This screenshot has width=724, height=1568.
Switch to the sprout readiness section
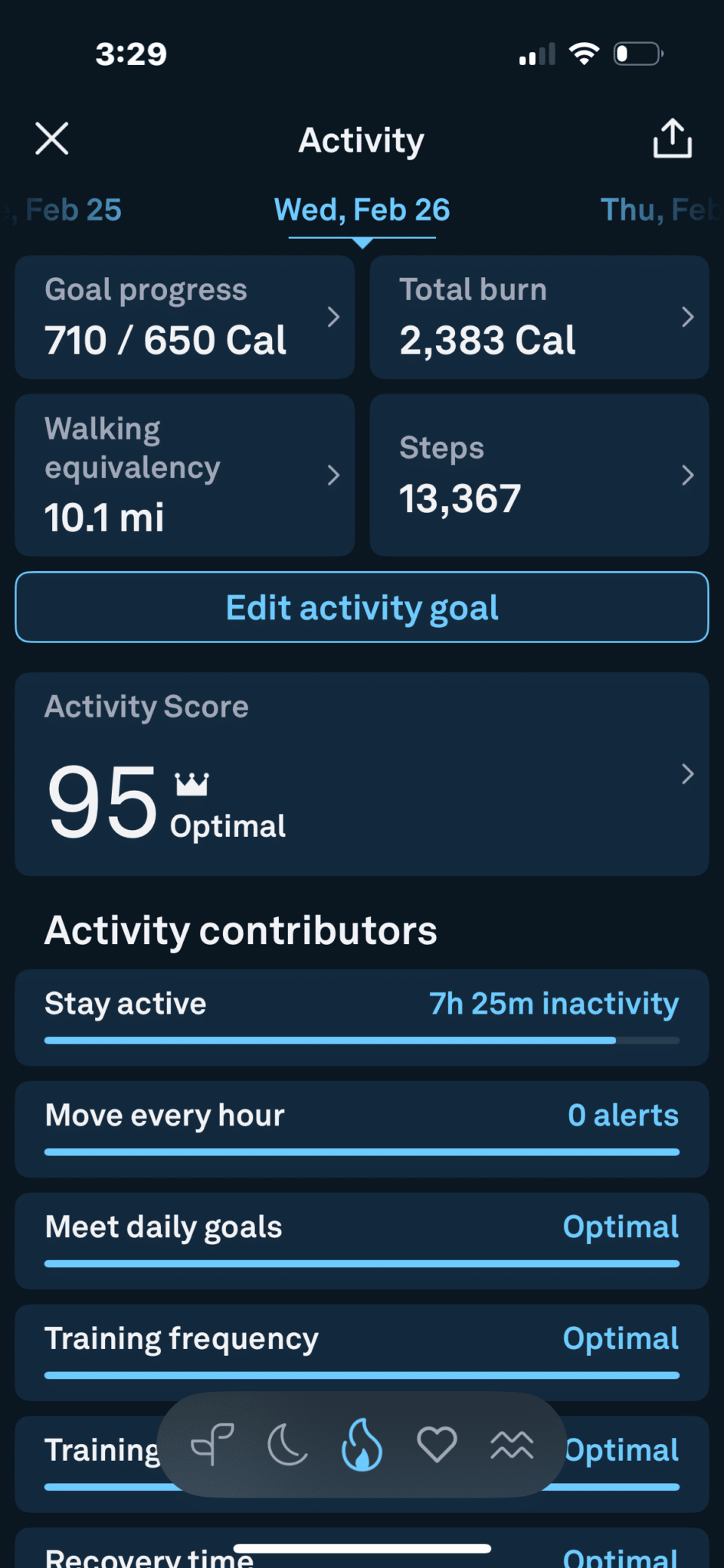212,1445
